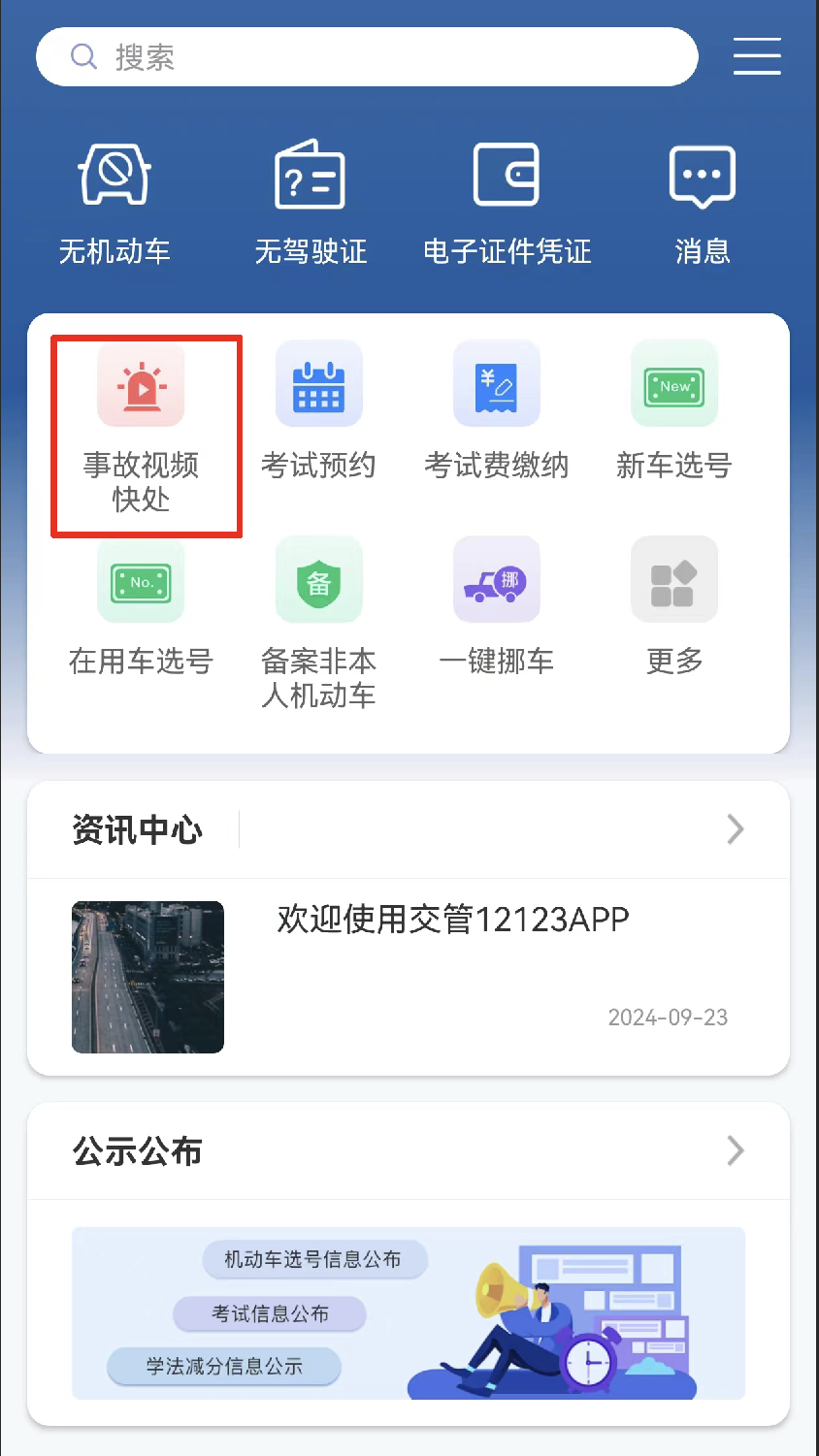Open 考试信息公布
The image size is (819, 1456).
click(270, 1313)
